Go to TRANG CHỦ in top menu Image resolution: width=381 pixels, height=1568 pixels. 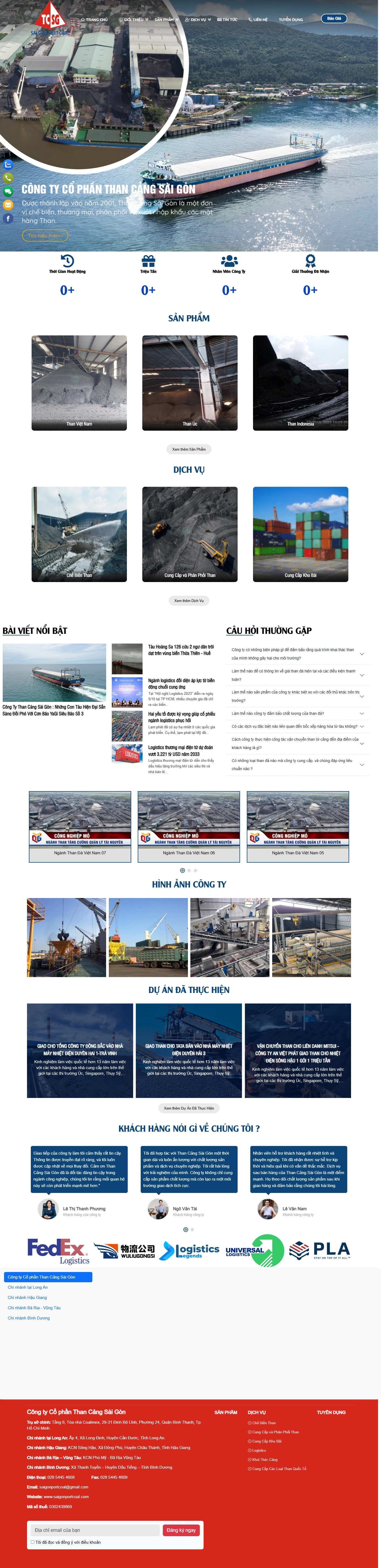[94, 19]
